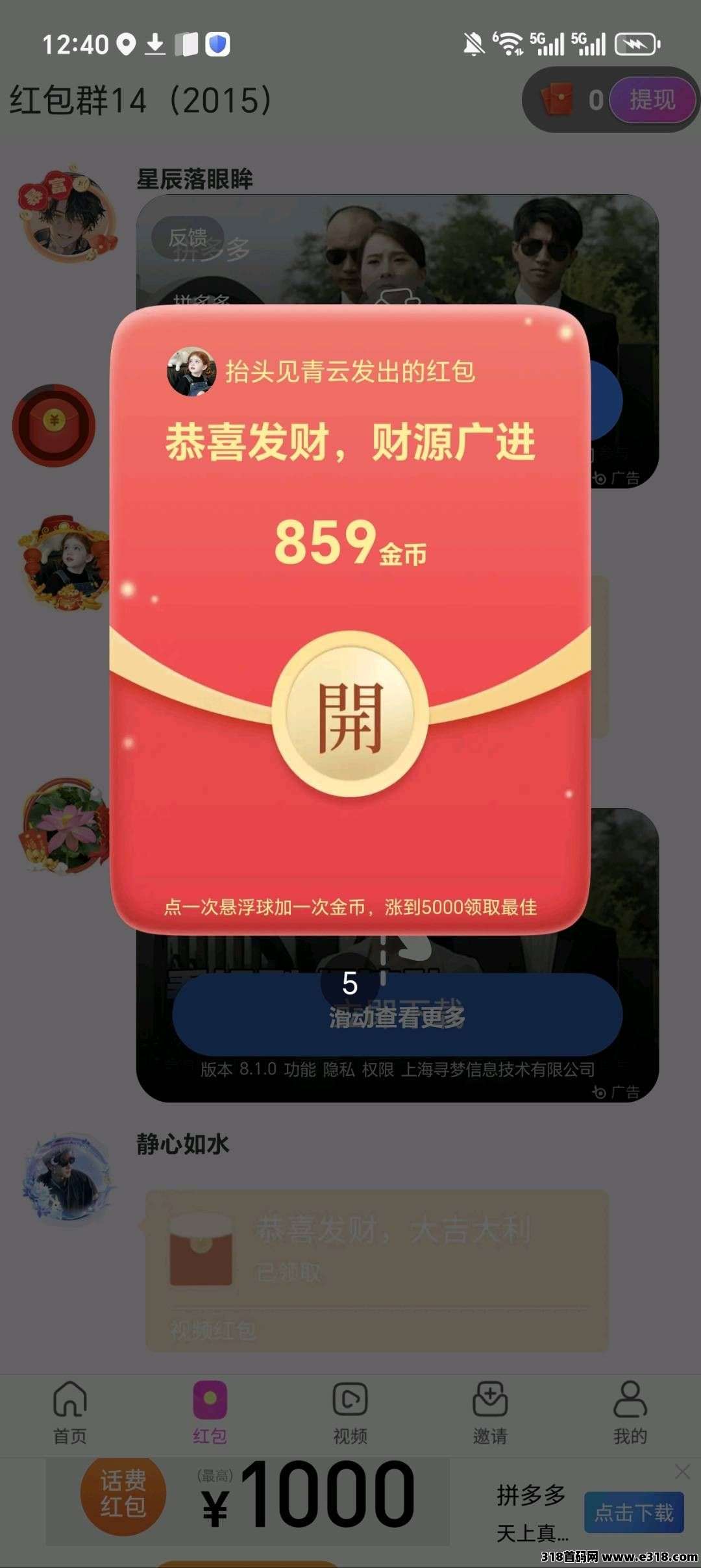Tap the 開 button to open red packet
Viewport: 701px width, 1568px height.
350,716
